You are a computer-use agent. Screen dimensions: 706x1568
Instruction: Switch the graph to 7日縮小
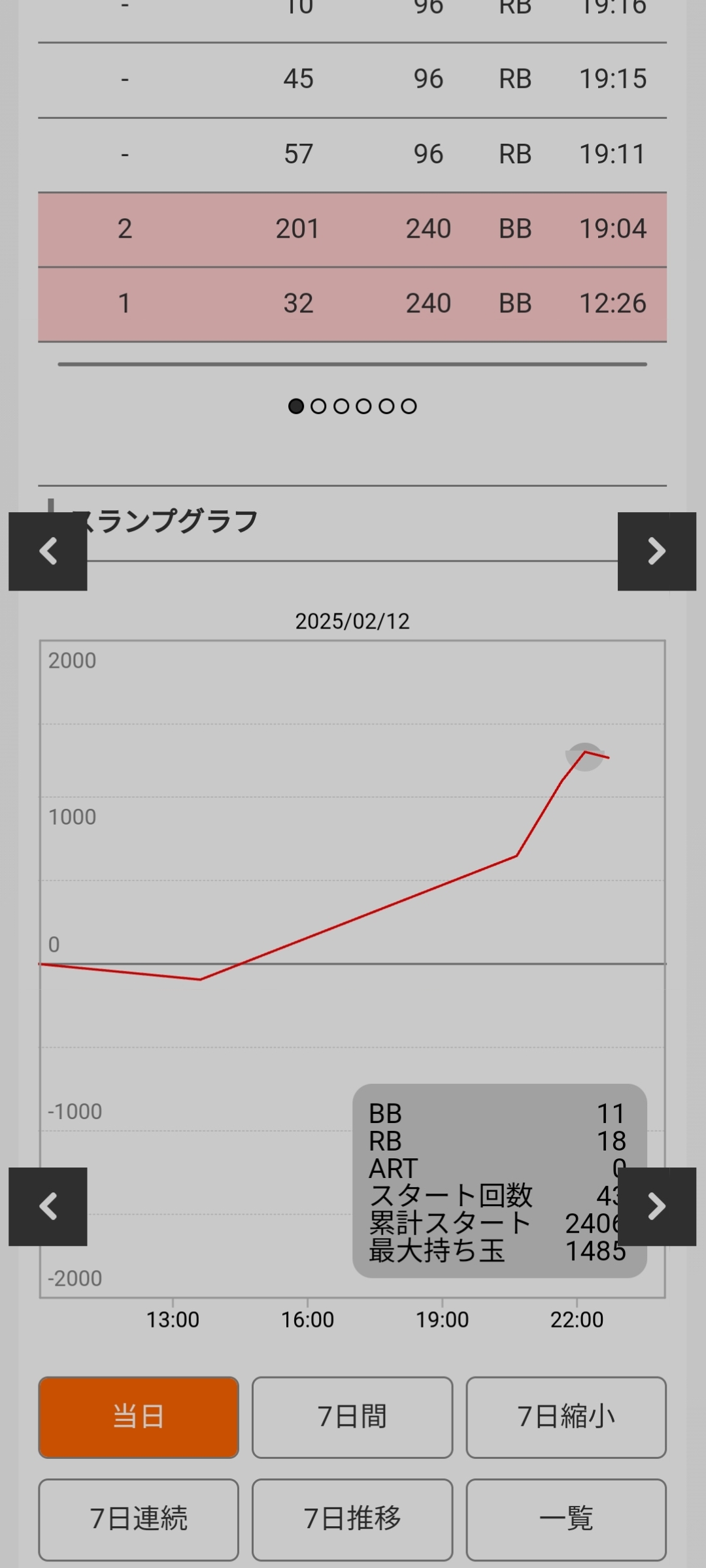point(566,1417)
